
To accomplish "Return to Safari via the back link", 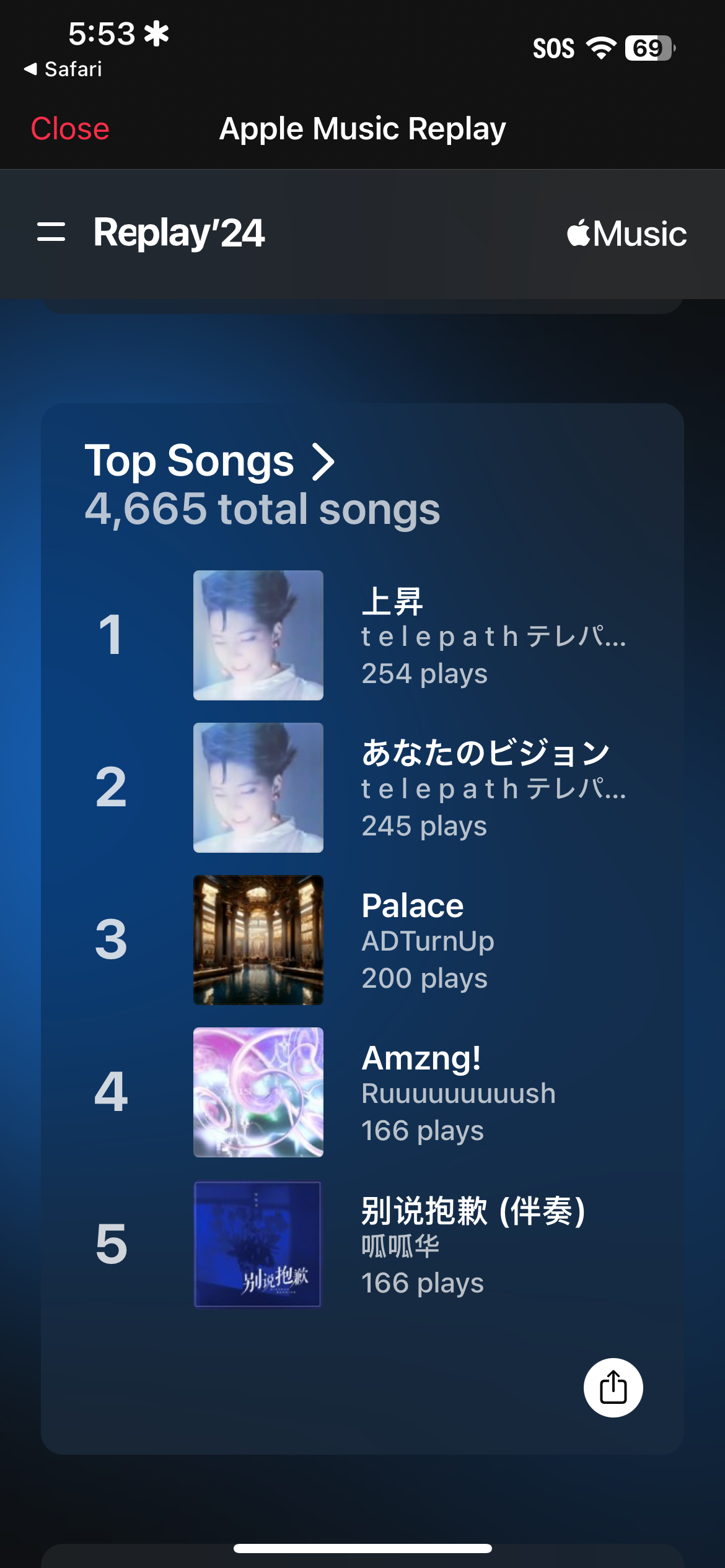I will [x=63, y=69].
